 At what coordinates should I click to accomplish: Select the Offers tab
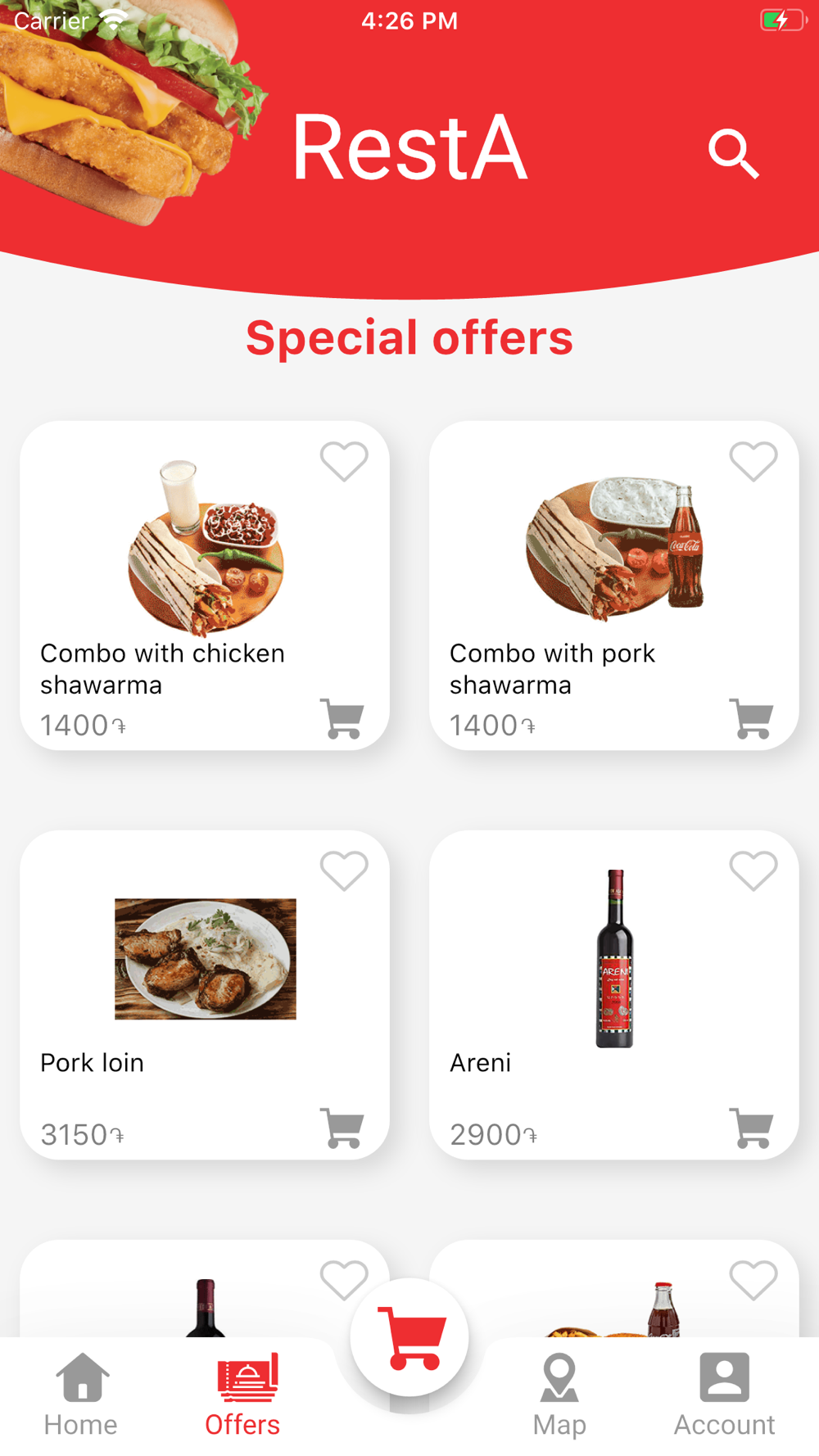coord(243,1395)
